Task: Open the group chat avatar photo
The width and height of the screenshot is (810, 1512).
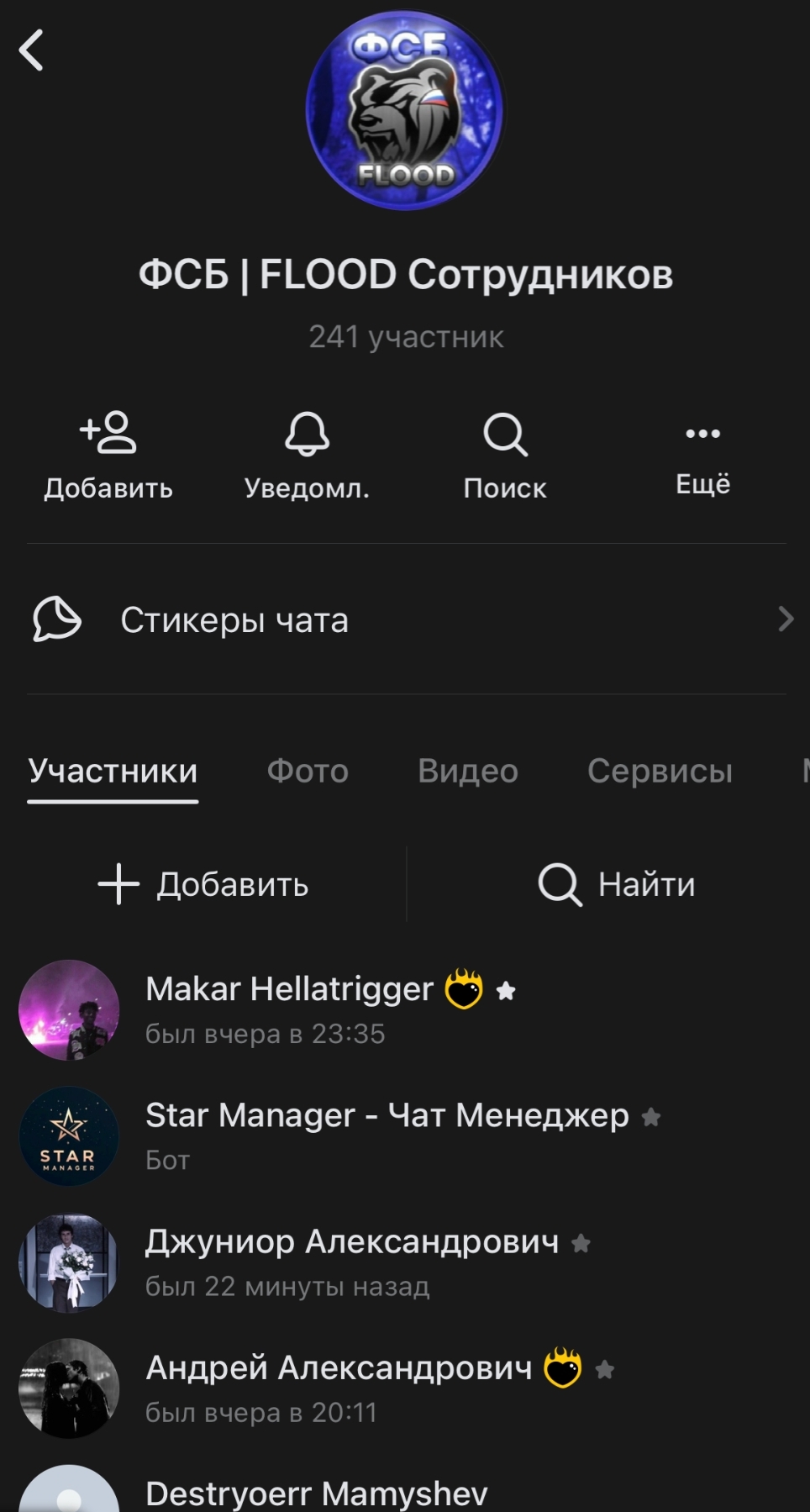Action: tap(405, 111)
